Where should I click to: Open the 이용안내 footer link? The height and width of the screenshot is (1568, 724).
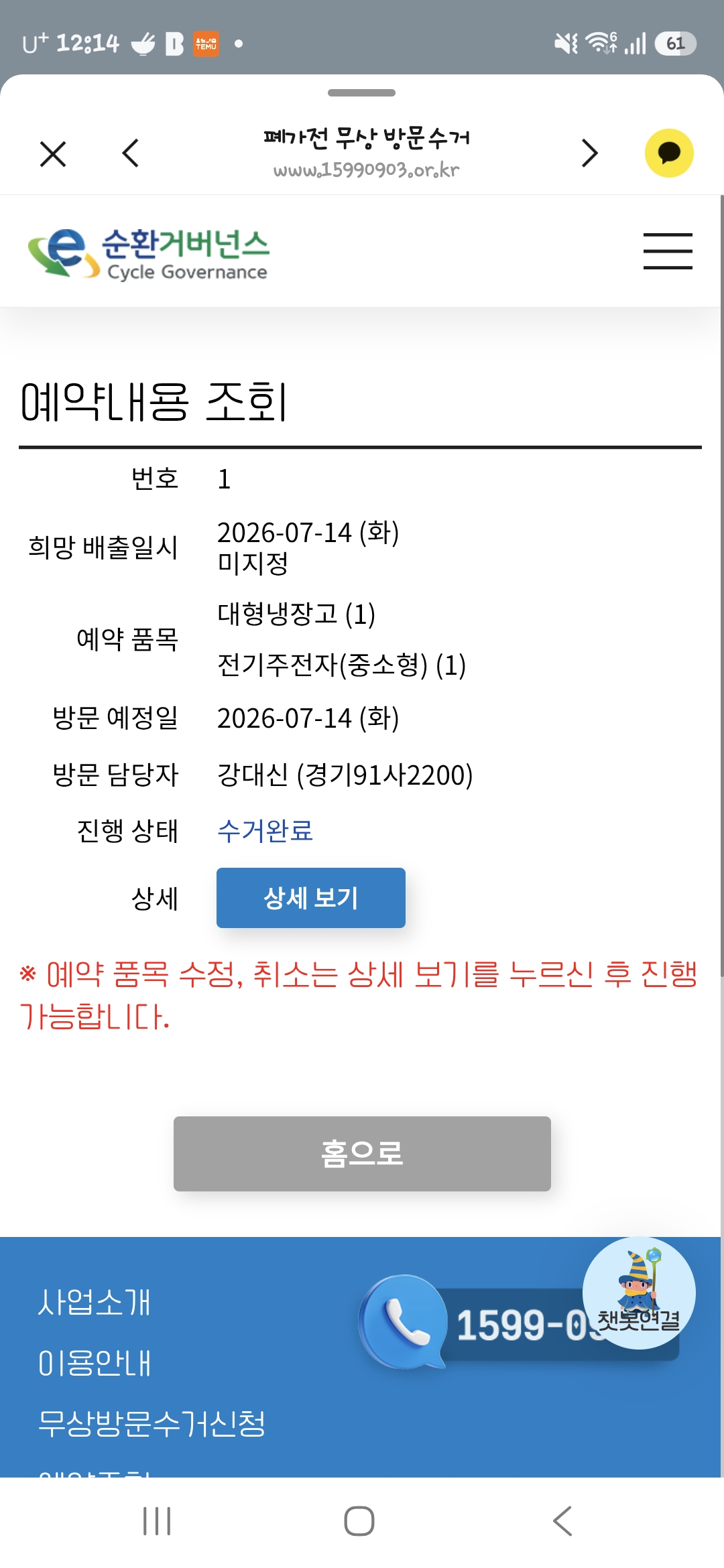pyautogui.click(x=95, y=1363)
